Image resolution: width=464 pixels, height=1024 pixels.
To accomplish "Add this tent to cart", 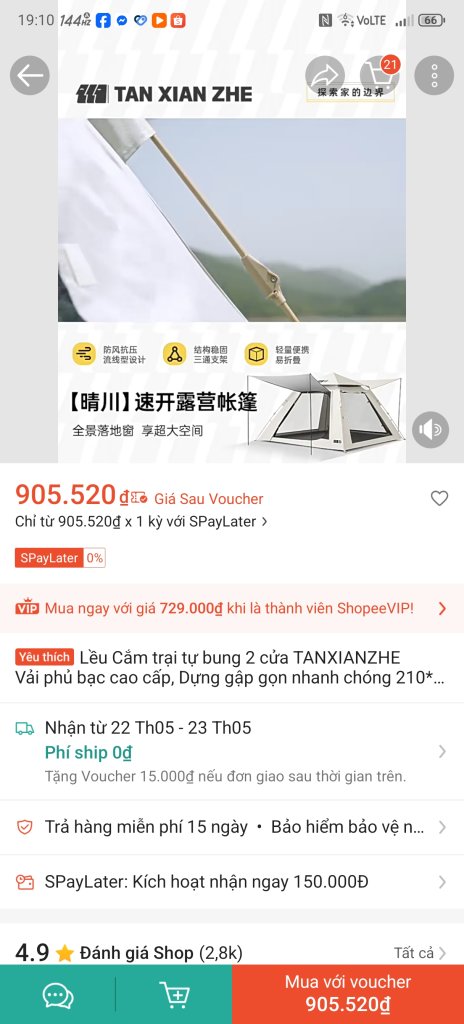I will [174, 995].
